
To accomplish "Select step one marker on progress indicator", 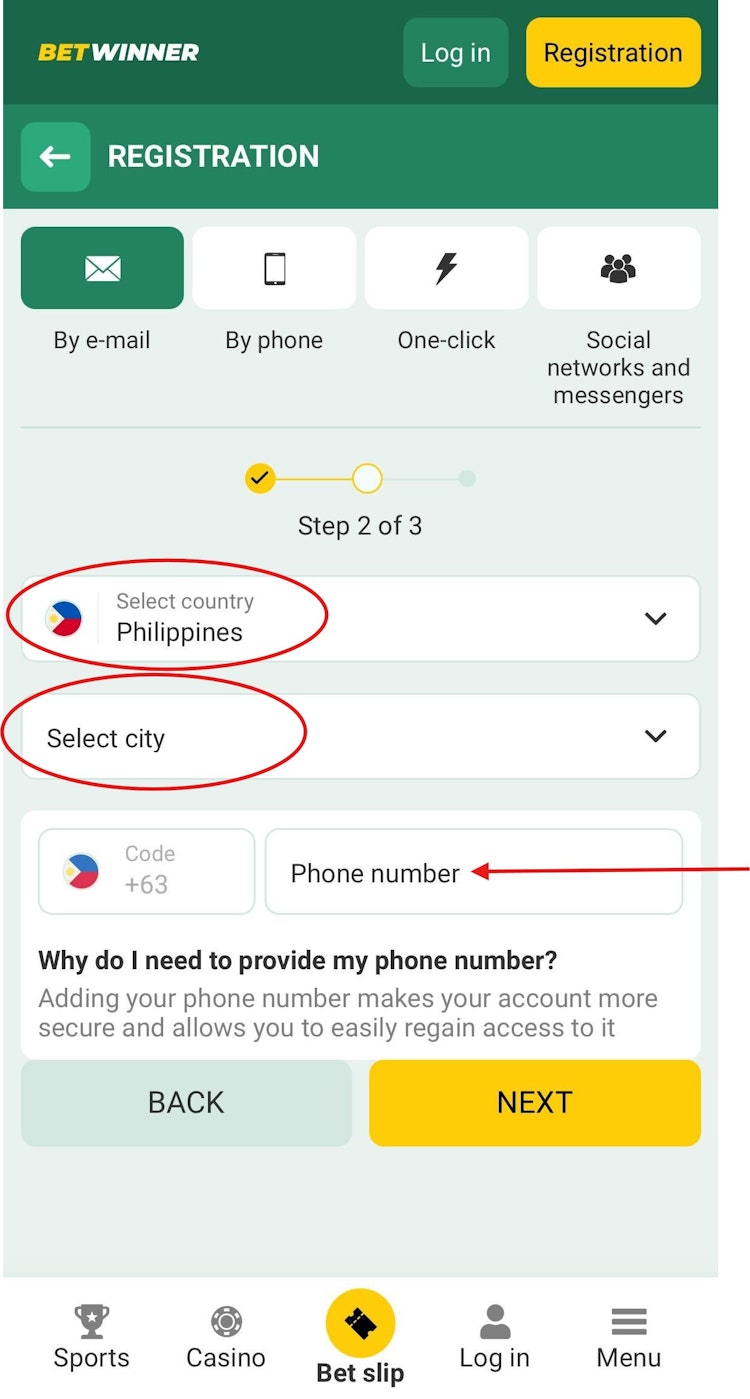I will coord(260,478).
